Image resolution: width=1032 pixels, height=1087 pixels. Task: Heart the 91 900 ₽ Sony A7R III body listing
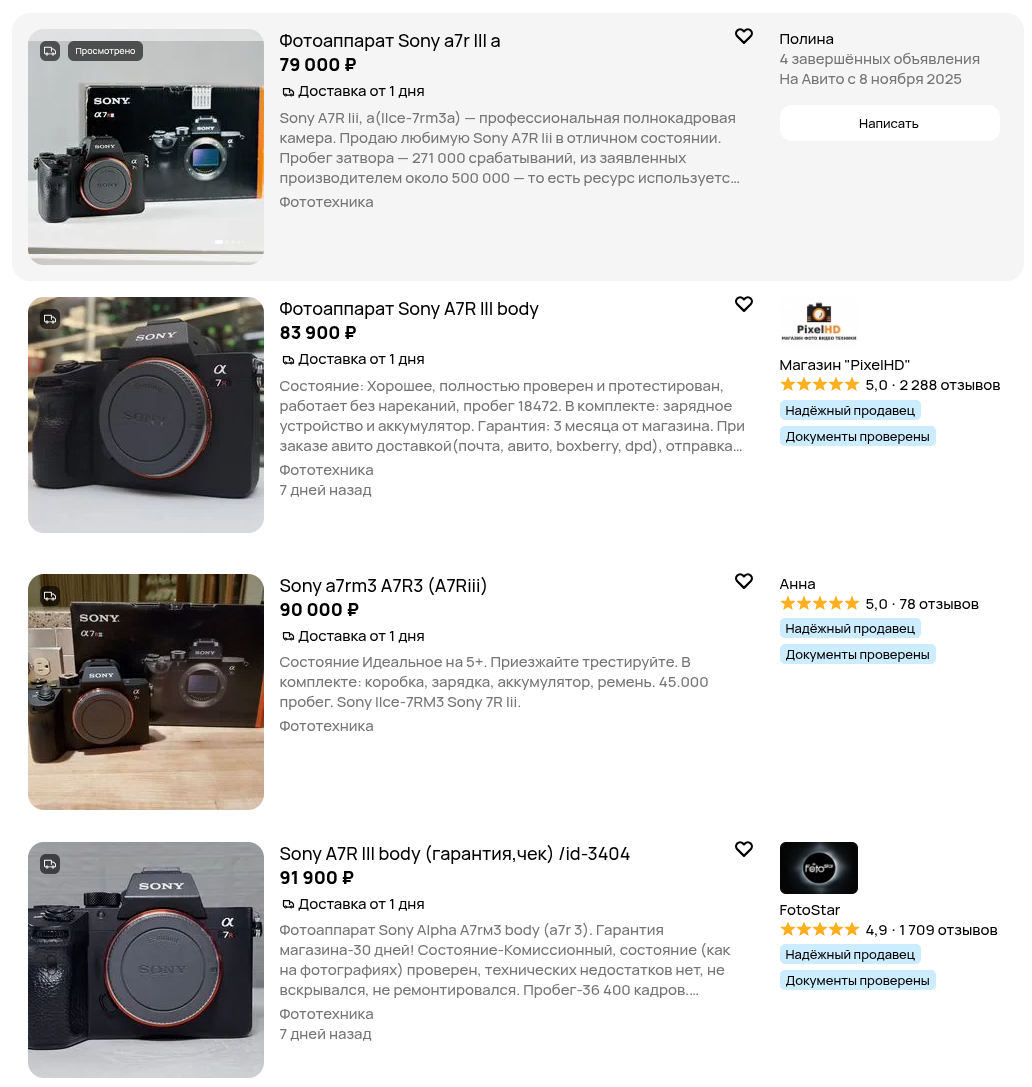coord(743,850)
